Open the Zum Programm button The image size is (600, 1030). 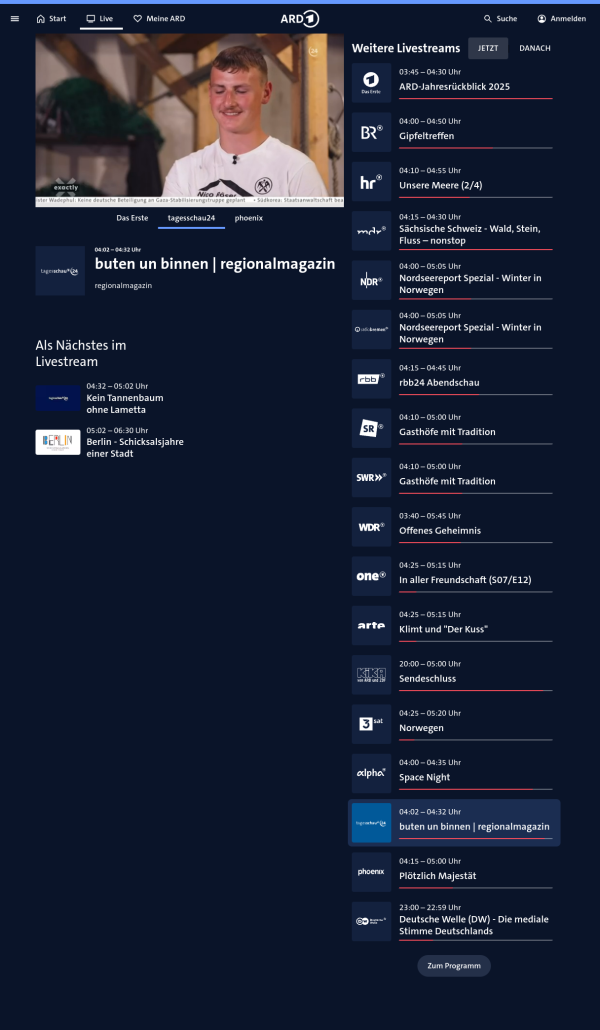point(454,966)
